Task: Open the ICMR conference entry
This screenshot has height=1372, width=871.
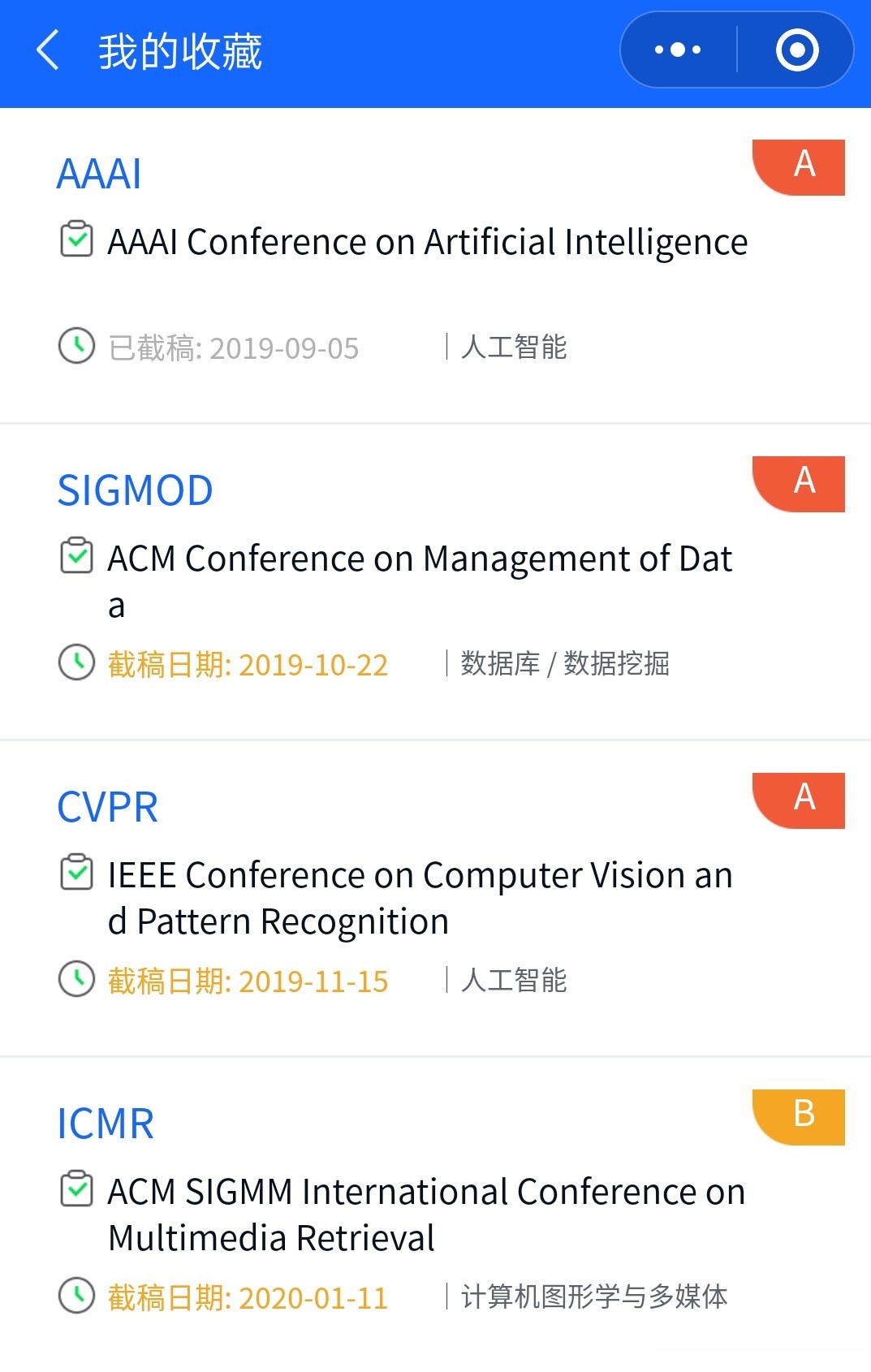Action: coord(106,1124)
